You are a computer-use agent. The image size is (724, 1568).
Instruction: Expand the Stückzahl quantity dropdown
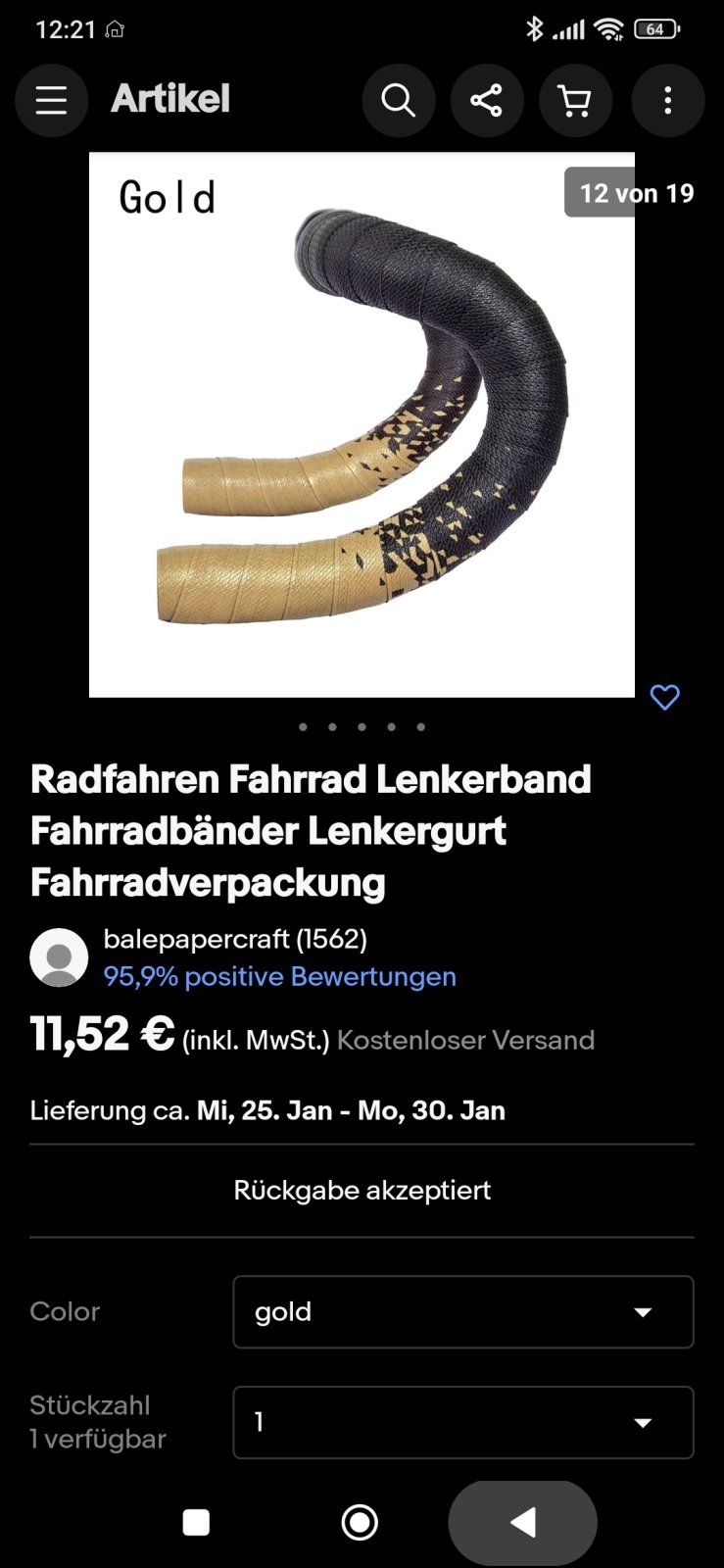[x=462, y=1422]
